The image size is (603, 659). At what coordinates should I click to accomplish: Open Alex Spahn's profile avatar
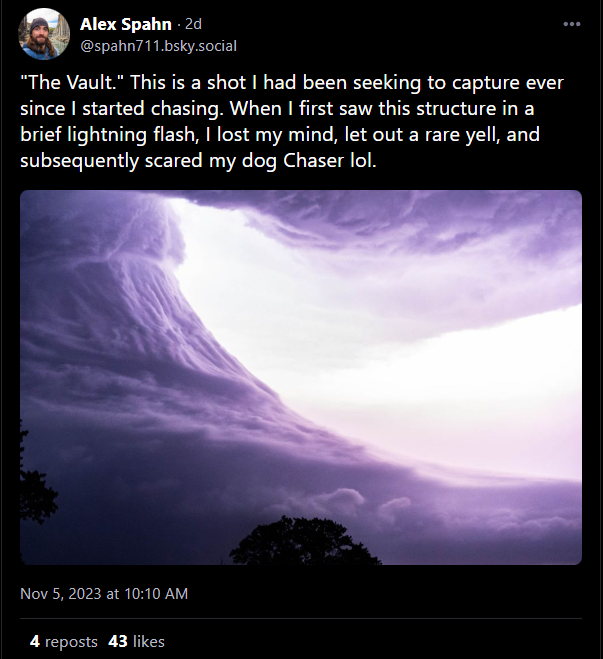(x=44, y=34)
